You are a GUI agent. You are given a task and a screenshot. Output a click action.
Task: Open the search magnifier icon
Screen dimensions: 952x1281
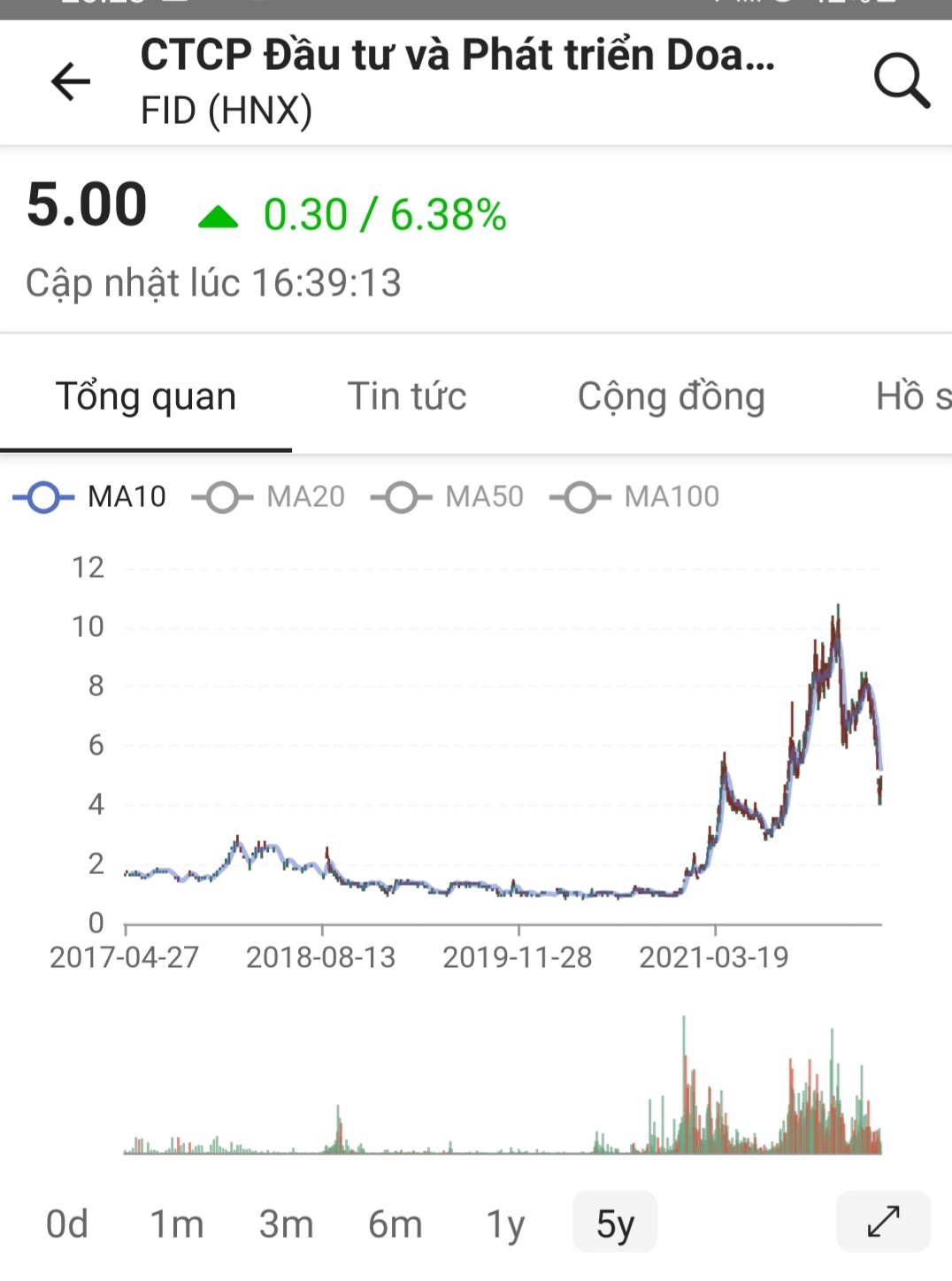901,81
